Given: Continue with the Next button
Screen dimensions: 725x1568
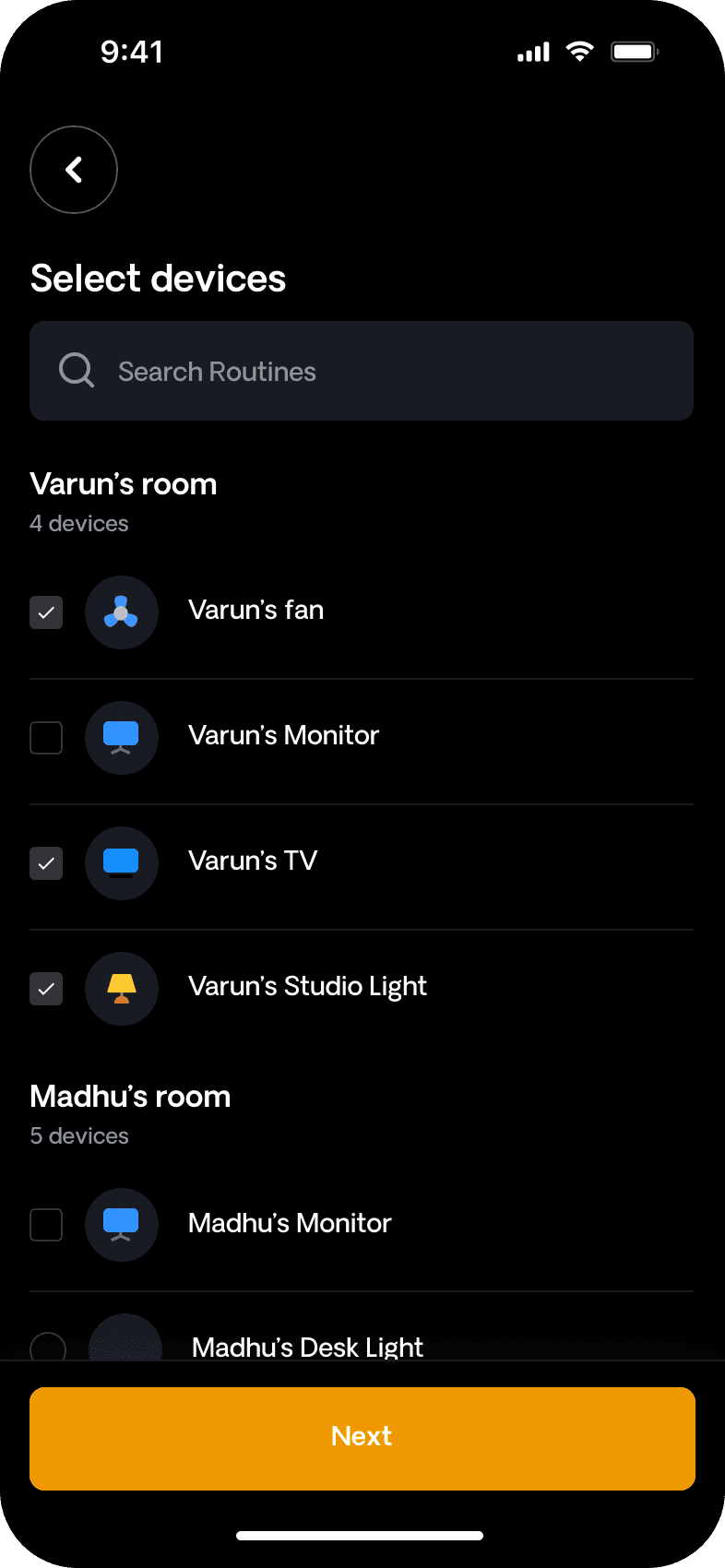Looking at the screenshot, I should tap(362, 1438).
